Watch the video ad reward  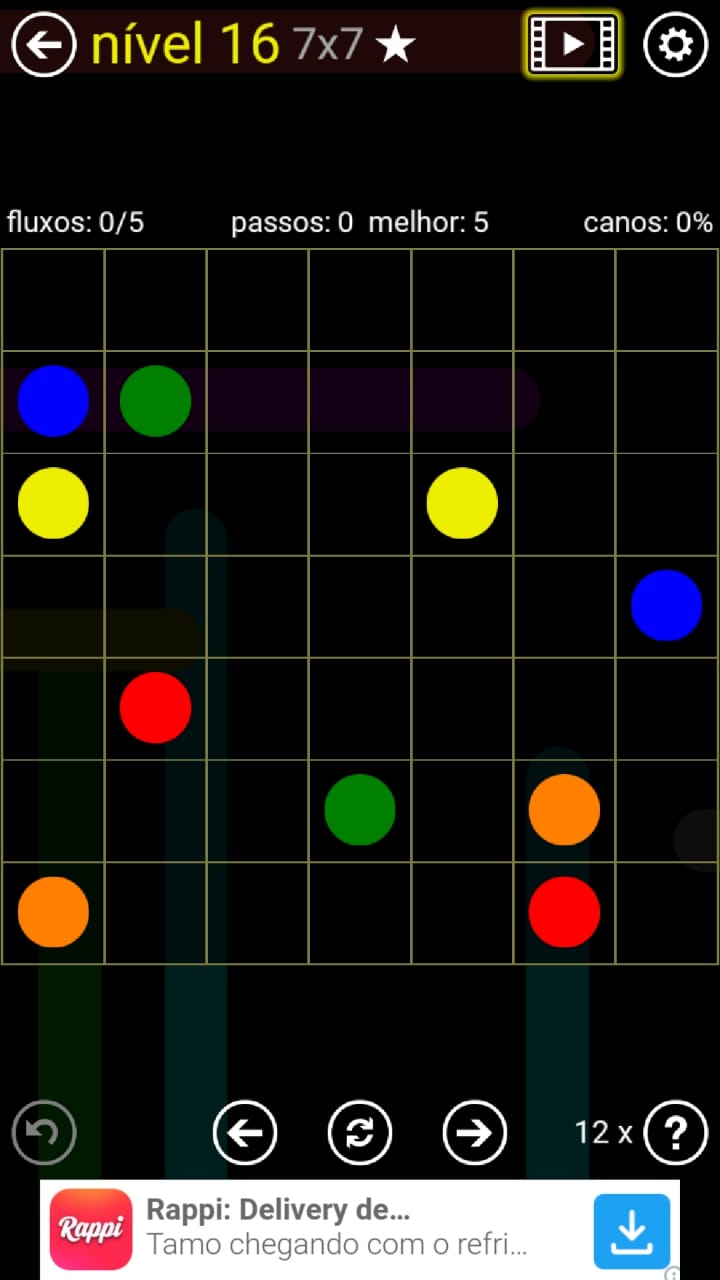[x=573, y=44]
